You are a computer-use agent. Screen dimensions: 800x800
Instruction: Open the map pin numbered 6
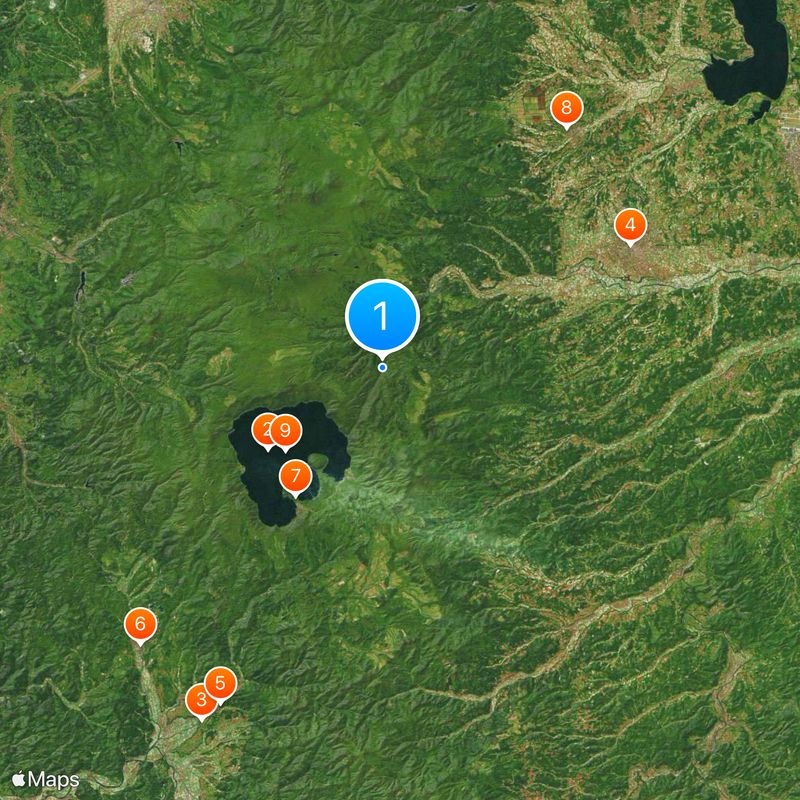point(140,624)
